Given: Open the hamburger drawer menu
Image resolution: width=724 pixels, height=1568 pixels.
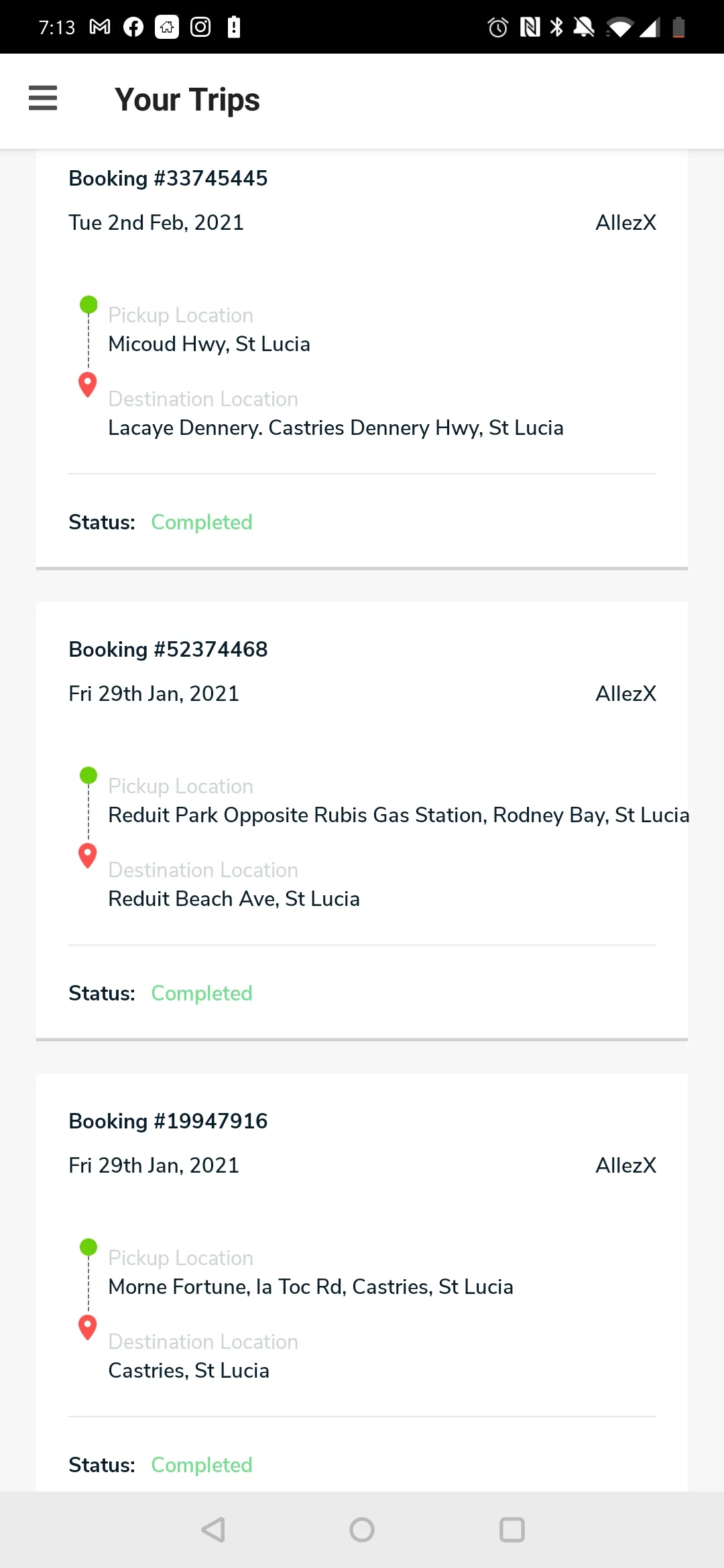Looking at the screenshot, I should tap(43, 98).
